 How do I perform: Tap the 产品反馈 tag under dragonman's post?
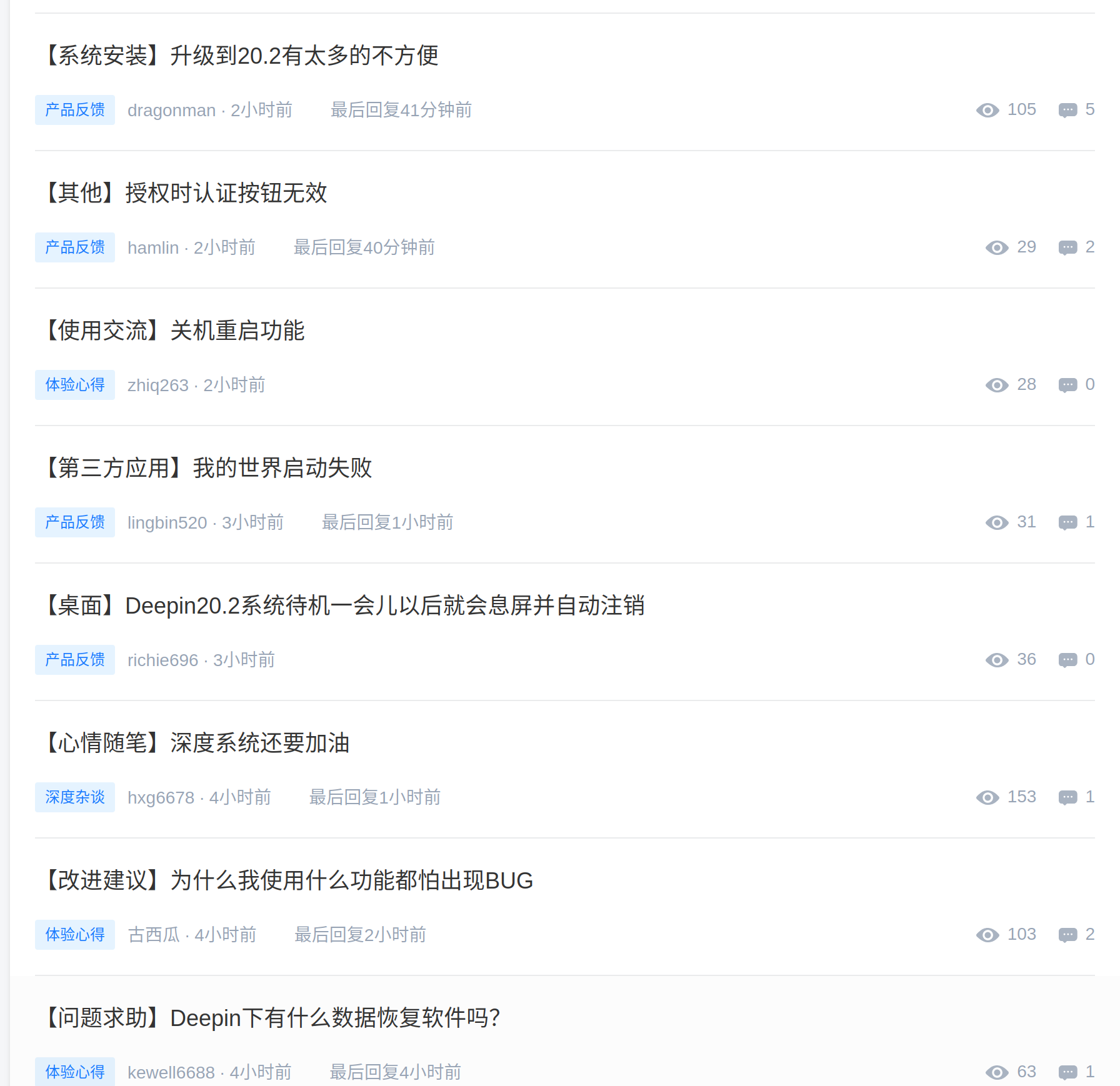tap(75, 110)
